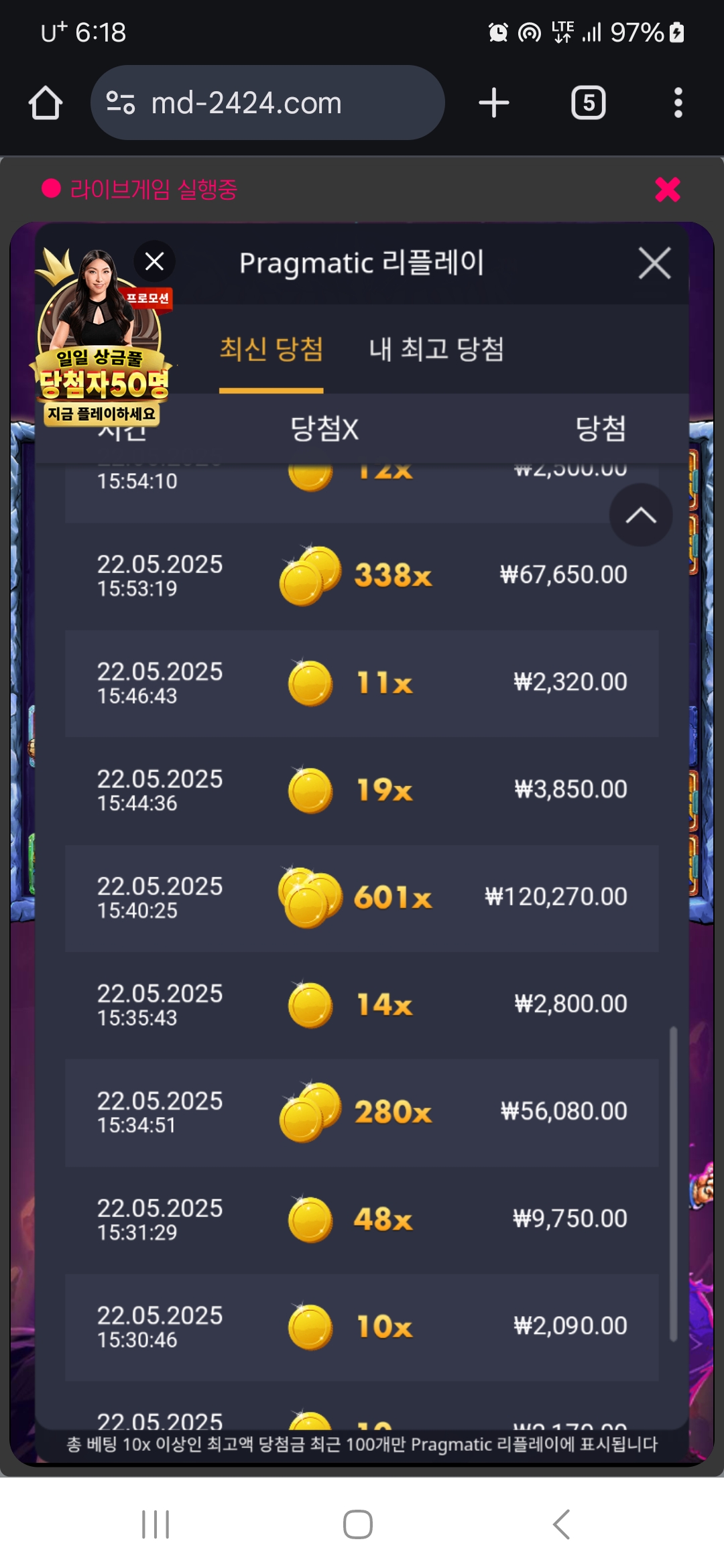Tap the md-2424.com address bar

point(267,103)
